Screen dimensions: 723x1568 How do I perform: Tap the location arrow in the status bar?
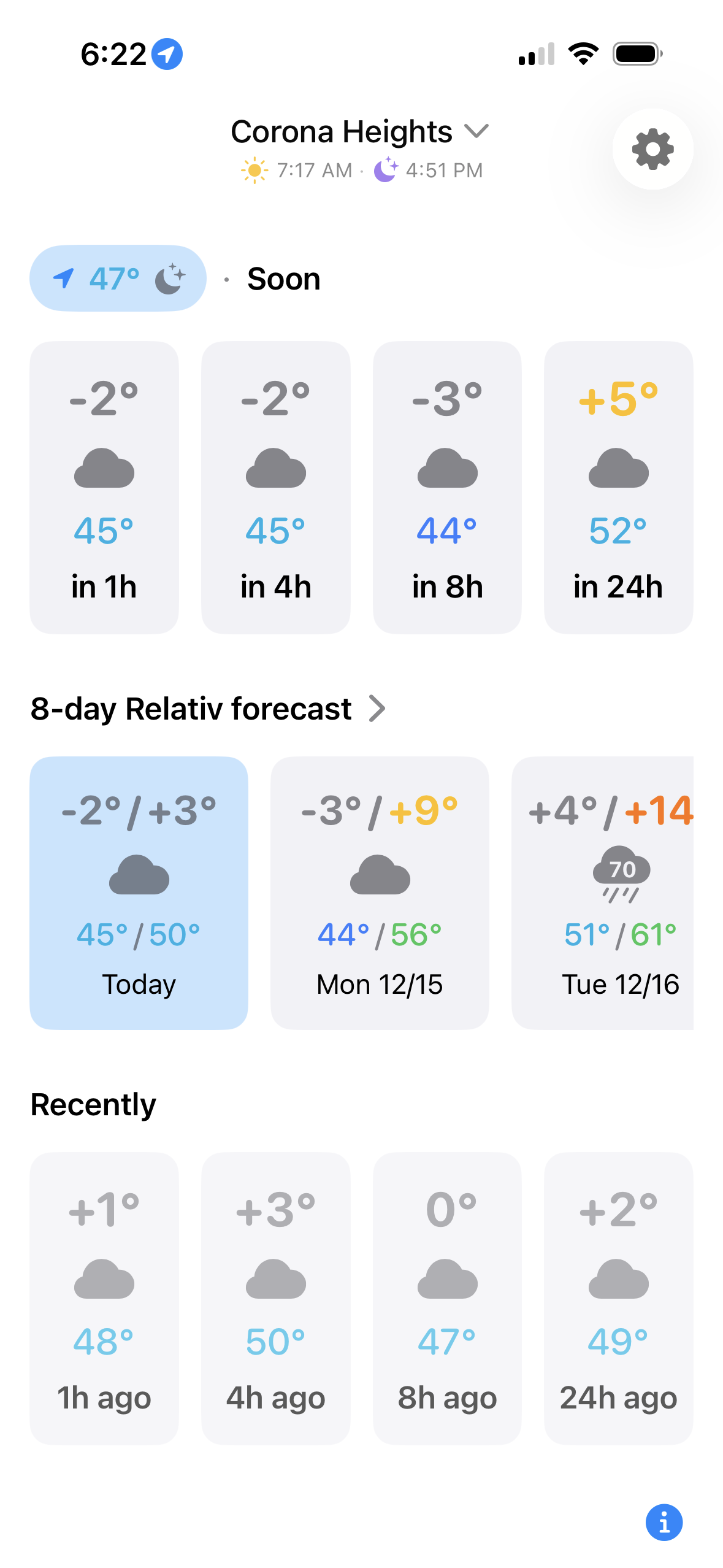pyautogui.click(x=166, y=53)
